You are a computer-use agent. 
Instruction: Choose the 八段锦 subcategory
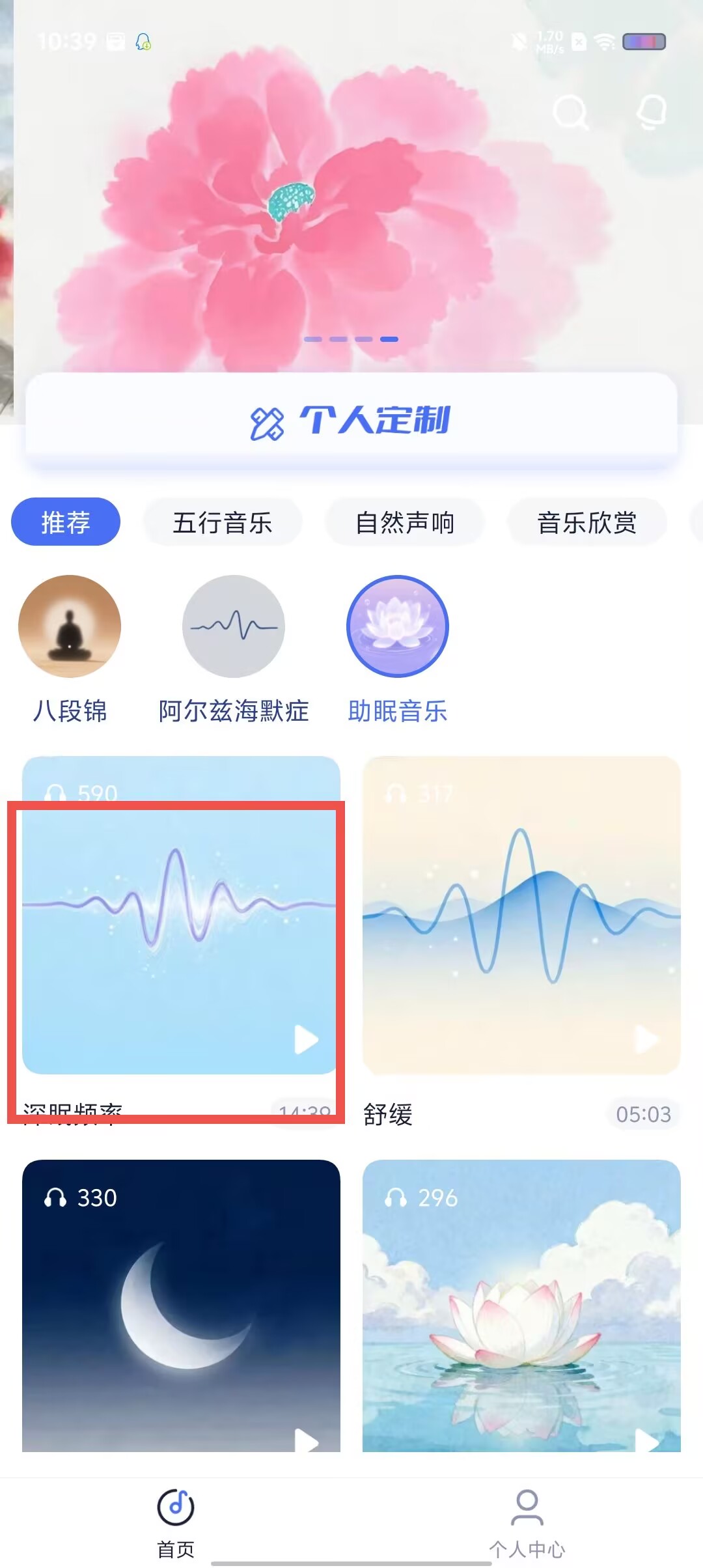point(70,650)
